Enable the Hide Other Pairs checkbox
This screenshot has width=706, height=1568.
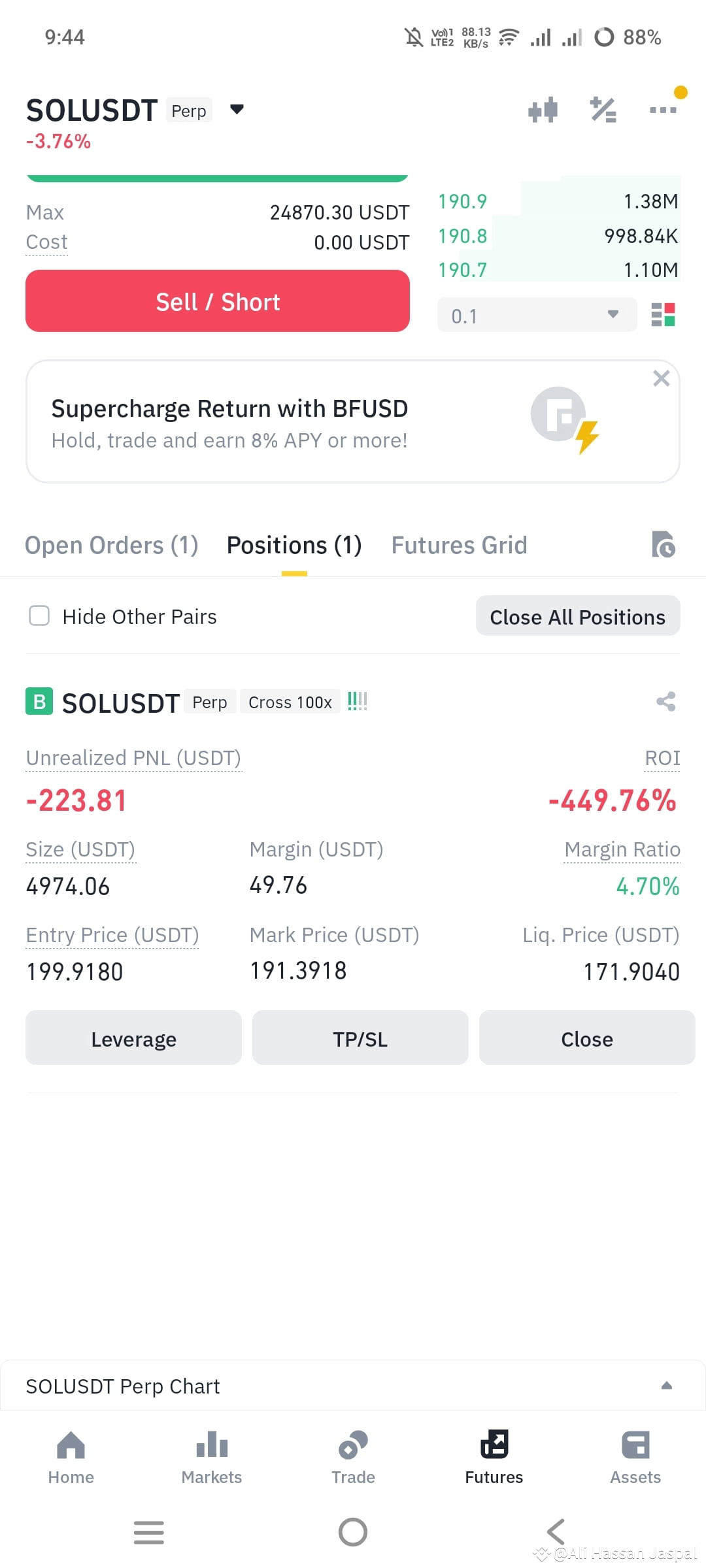pos(39,615)
